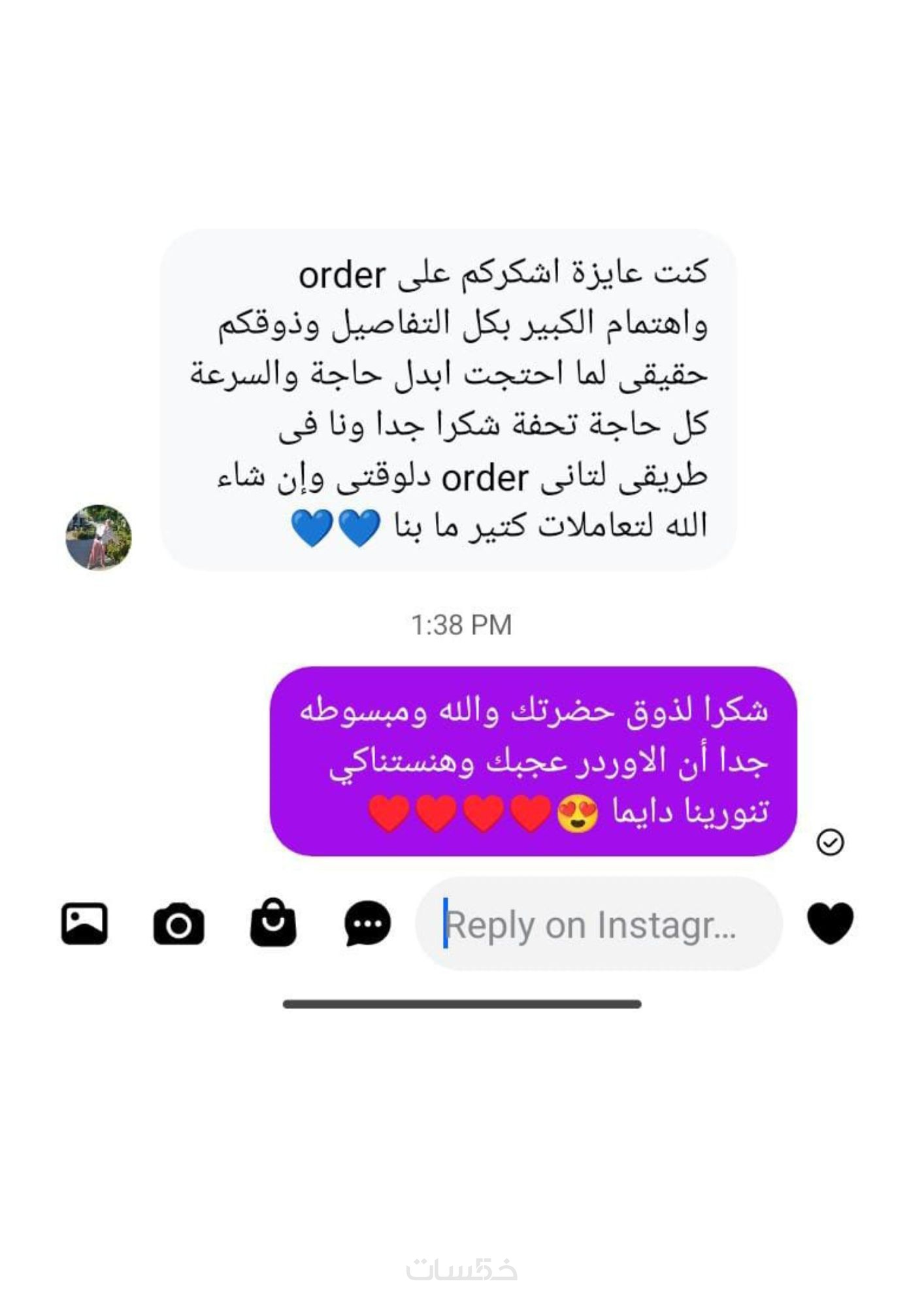The image size is (924, 1307).
Task: Open the customer's profile picture
Action: [99, 537]
